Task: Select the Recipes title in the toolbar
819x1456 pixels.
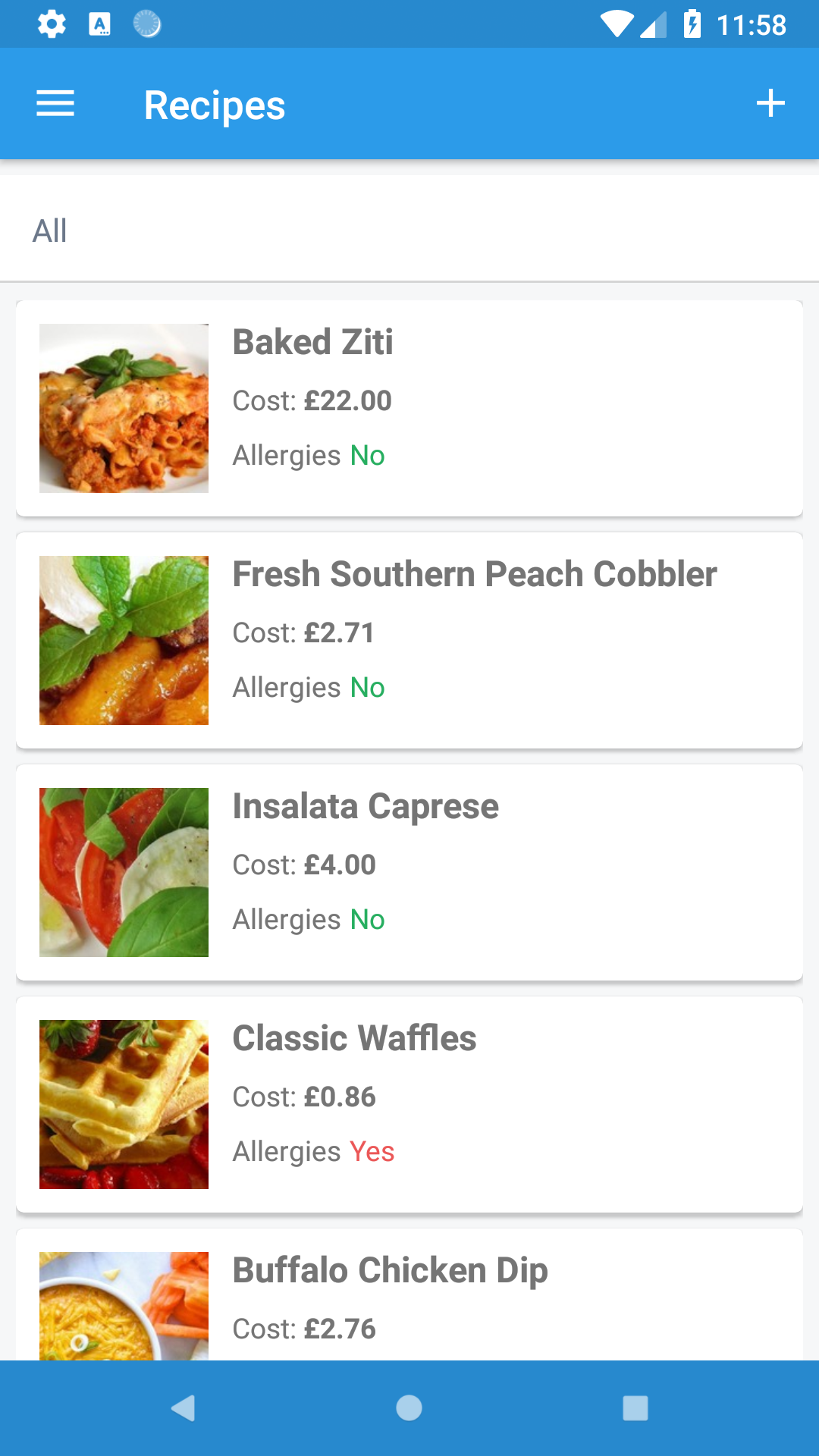Action: (215, 105)
